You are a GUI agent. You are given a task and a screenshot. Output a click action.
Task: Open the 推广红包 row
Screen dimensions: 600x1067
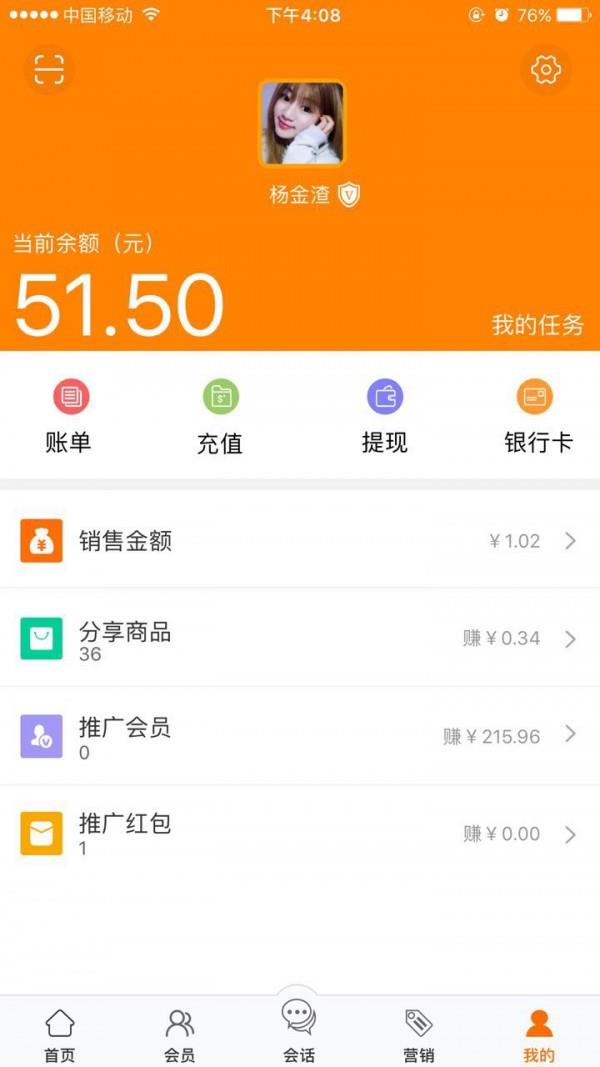[x=300, y=833]
